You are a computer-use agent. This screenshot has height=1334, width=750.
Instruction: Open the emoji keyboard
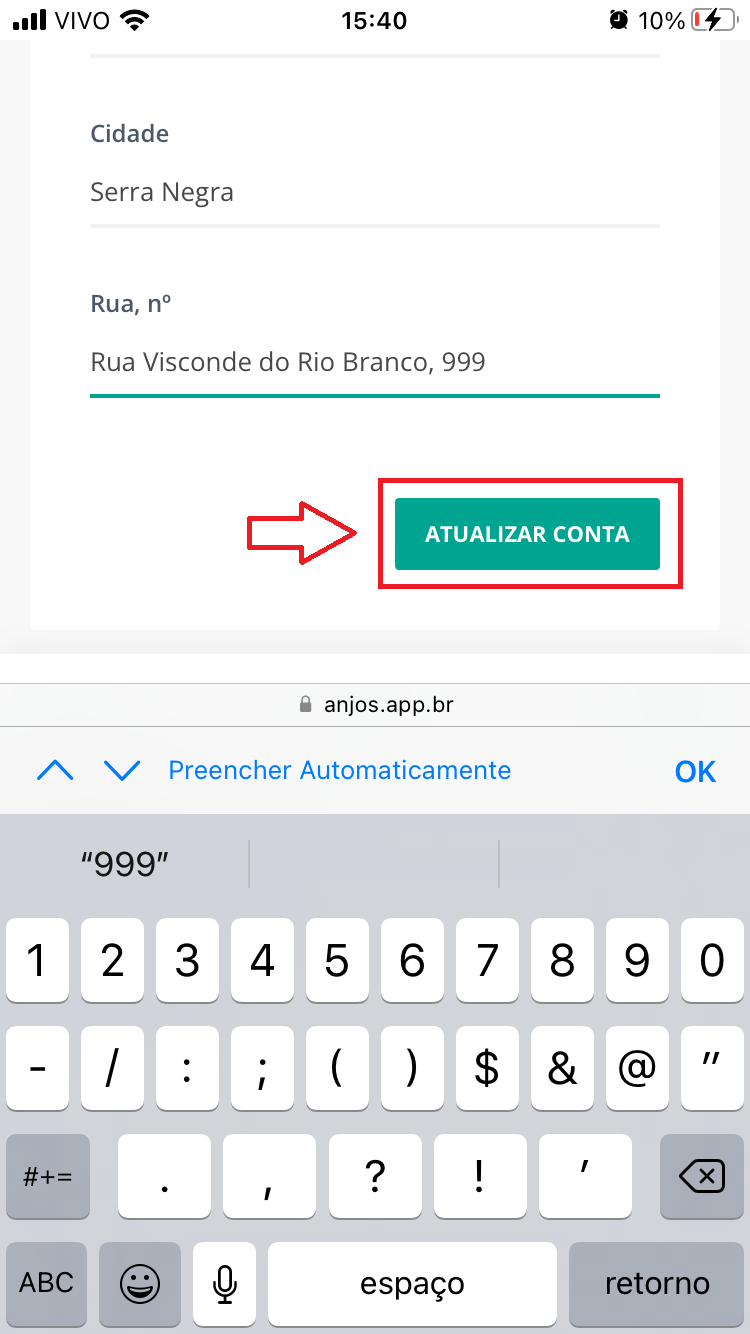(x=140, y=1283)
